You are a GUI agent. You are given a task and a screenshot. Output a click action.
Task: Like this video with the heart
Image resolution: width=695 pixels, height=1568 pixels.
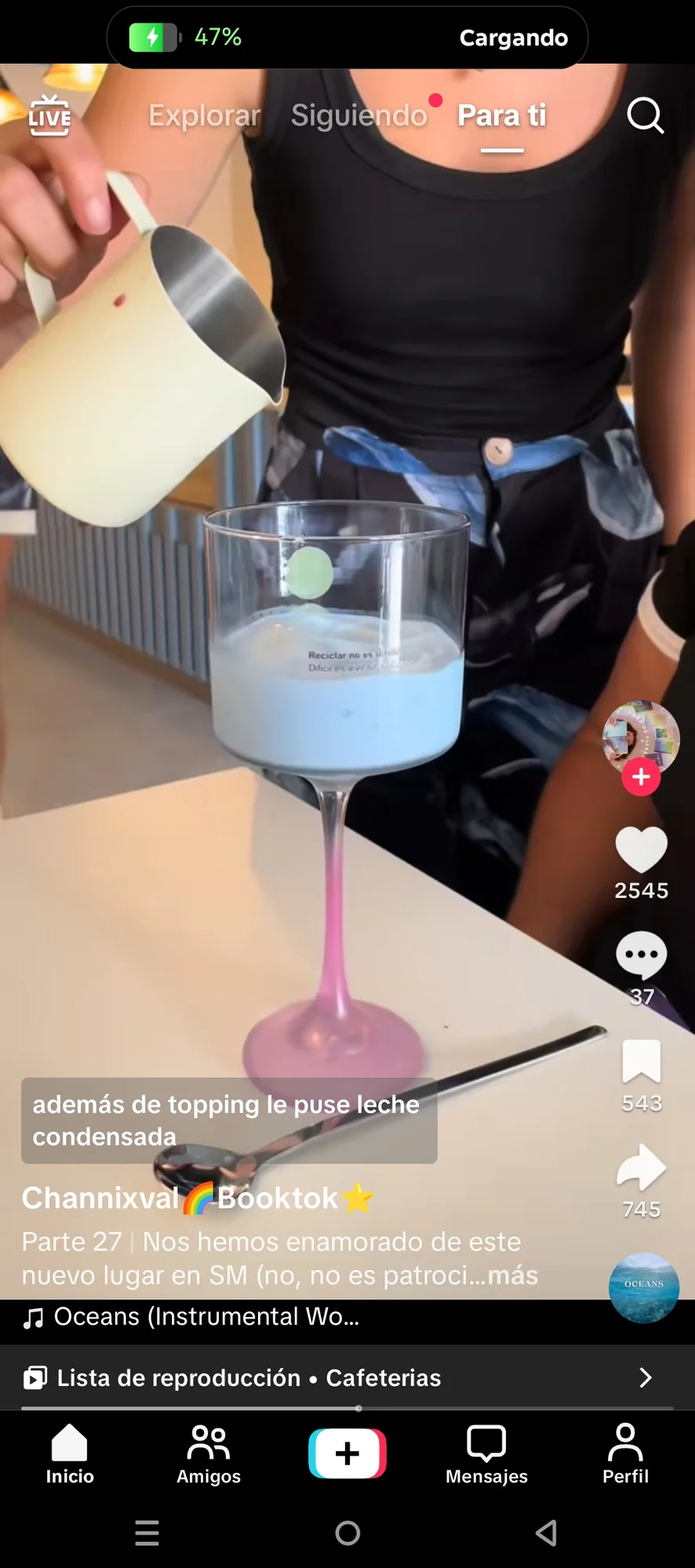point(641,851)
